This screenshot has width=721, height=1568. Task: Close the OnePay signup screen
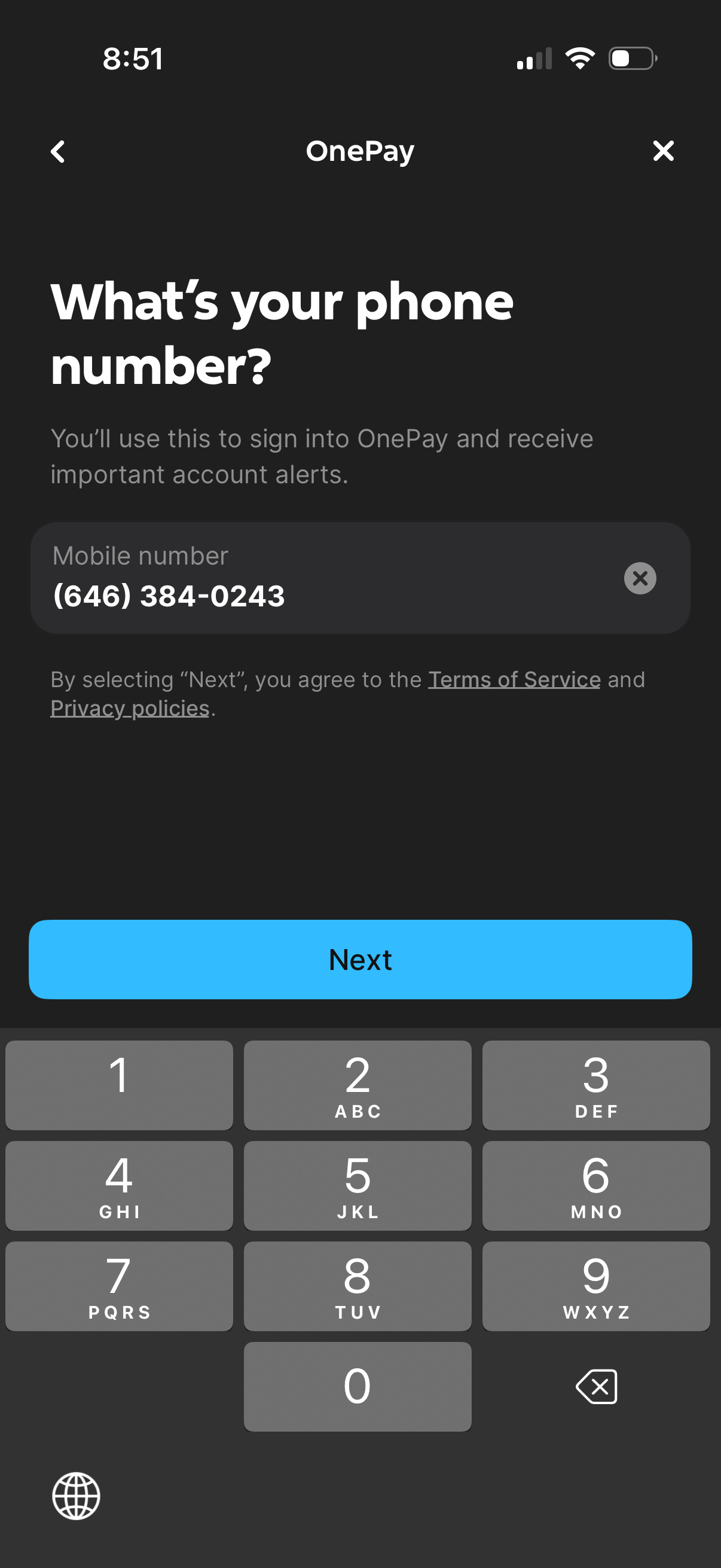pyautogui.click(x=663, y=151)
